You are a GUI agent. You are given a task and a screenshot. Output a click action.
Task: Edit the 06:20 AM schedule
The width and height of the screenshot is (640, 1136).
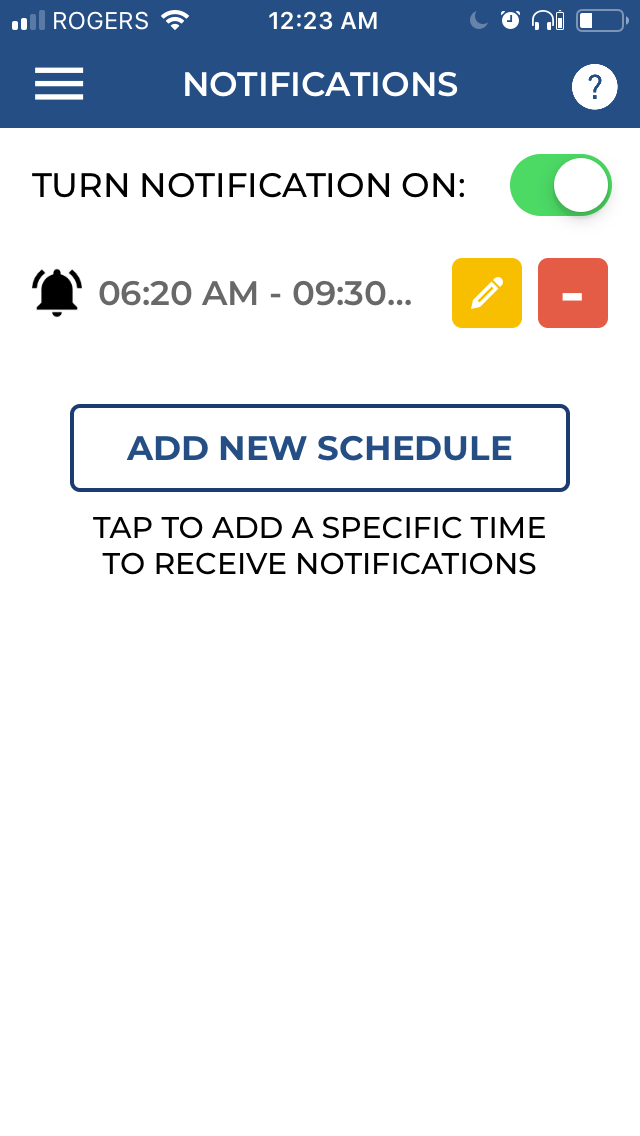pyautogui.click(x=487, y=293)
